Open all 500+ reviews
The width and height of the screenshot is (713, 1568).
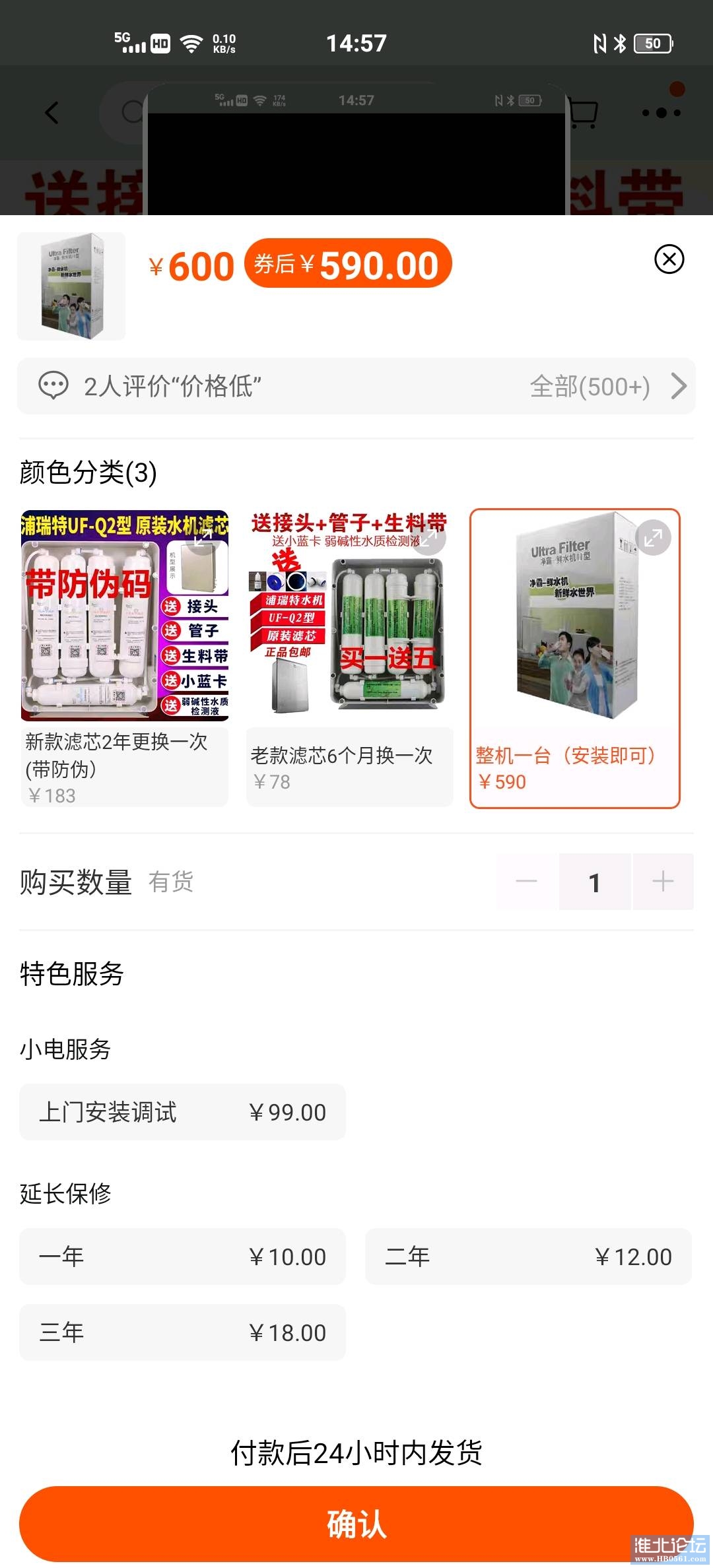point(607,387)
